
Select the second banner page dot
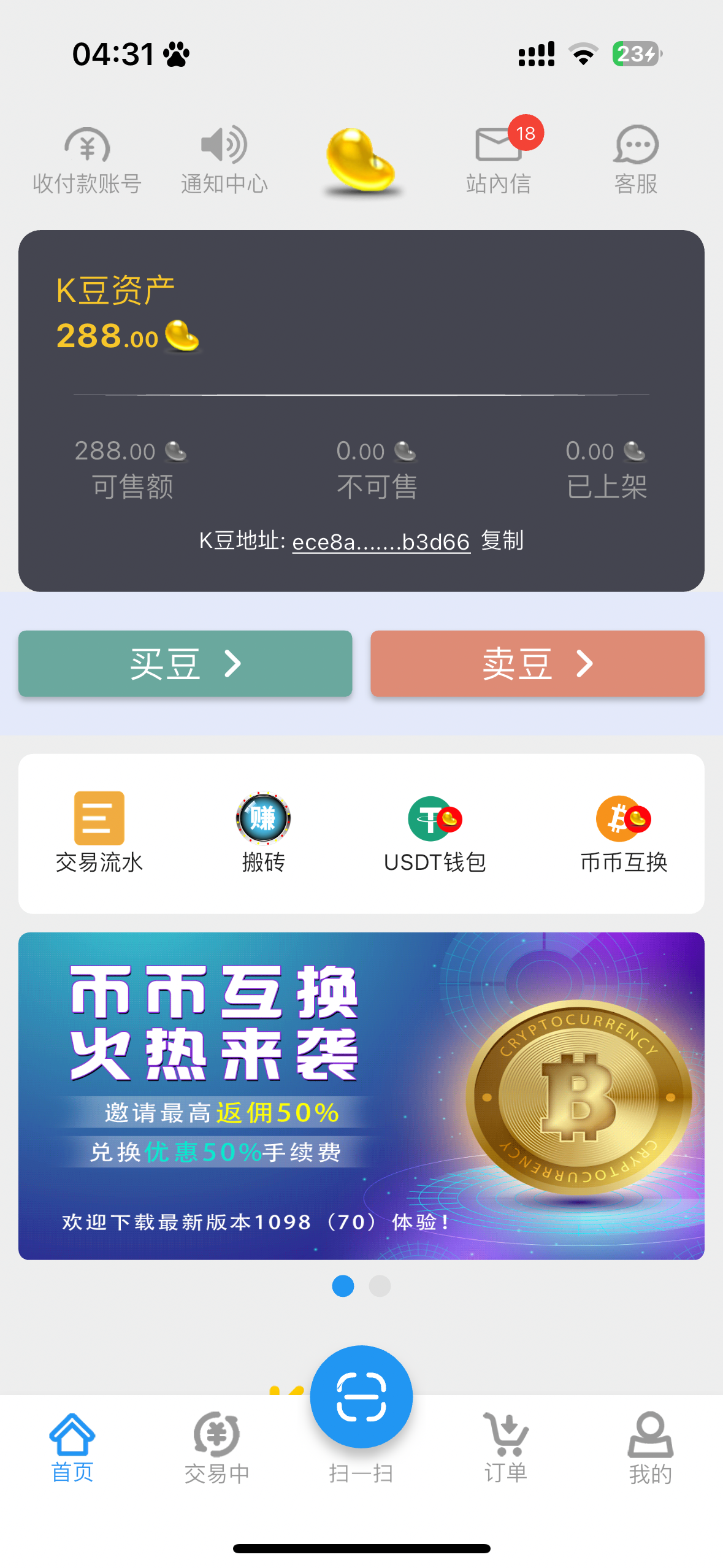point(380,1286)
